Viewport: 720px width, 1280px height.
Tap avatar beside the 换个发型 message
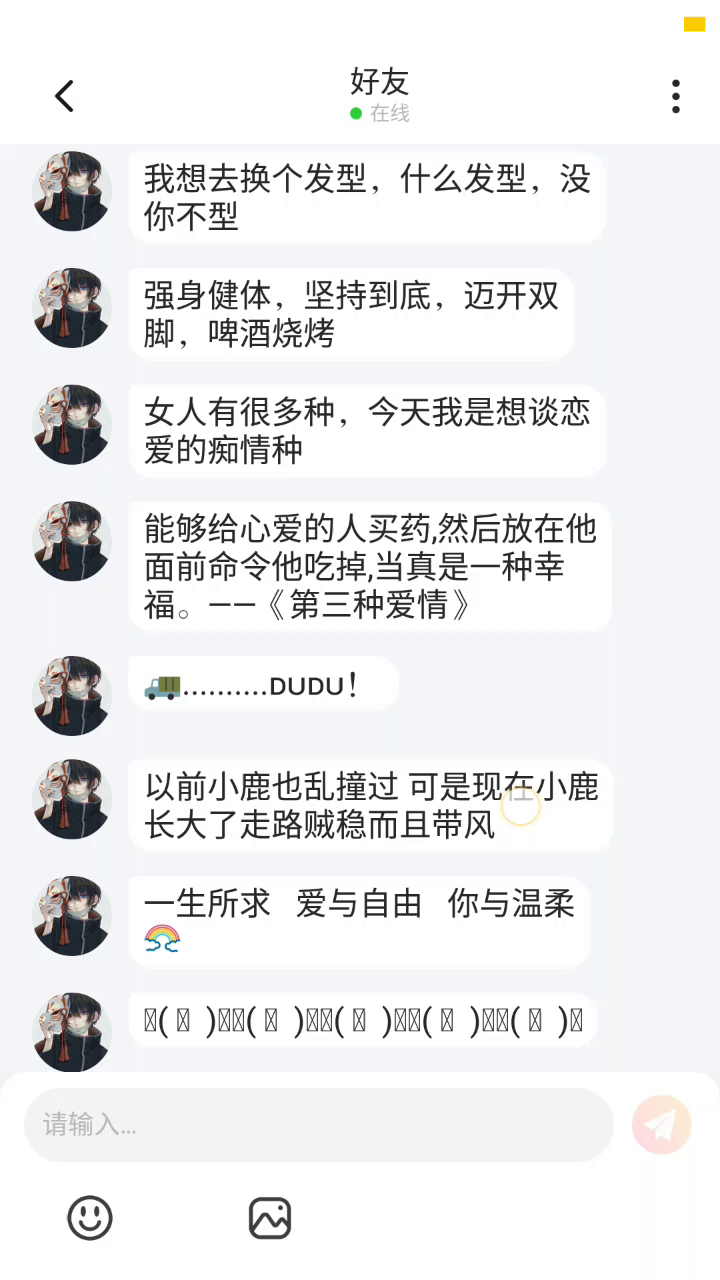tap(72, 192)
